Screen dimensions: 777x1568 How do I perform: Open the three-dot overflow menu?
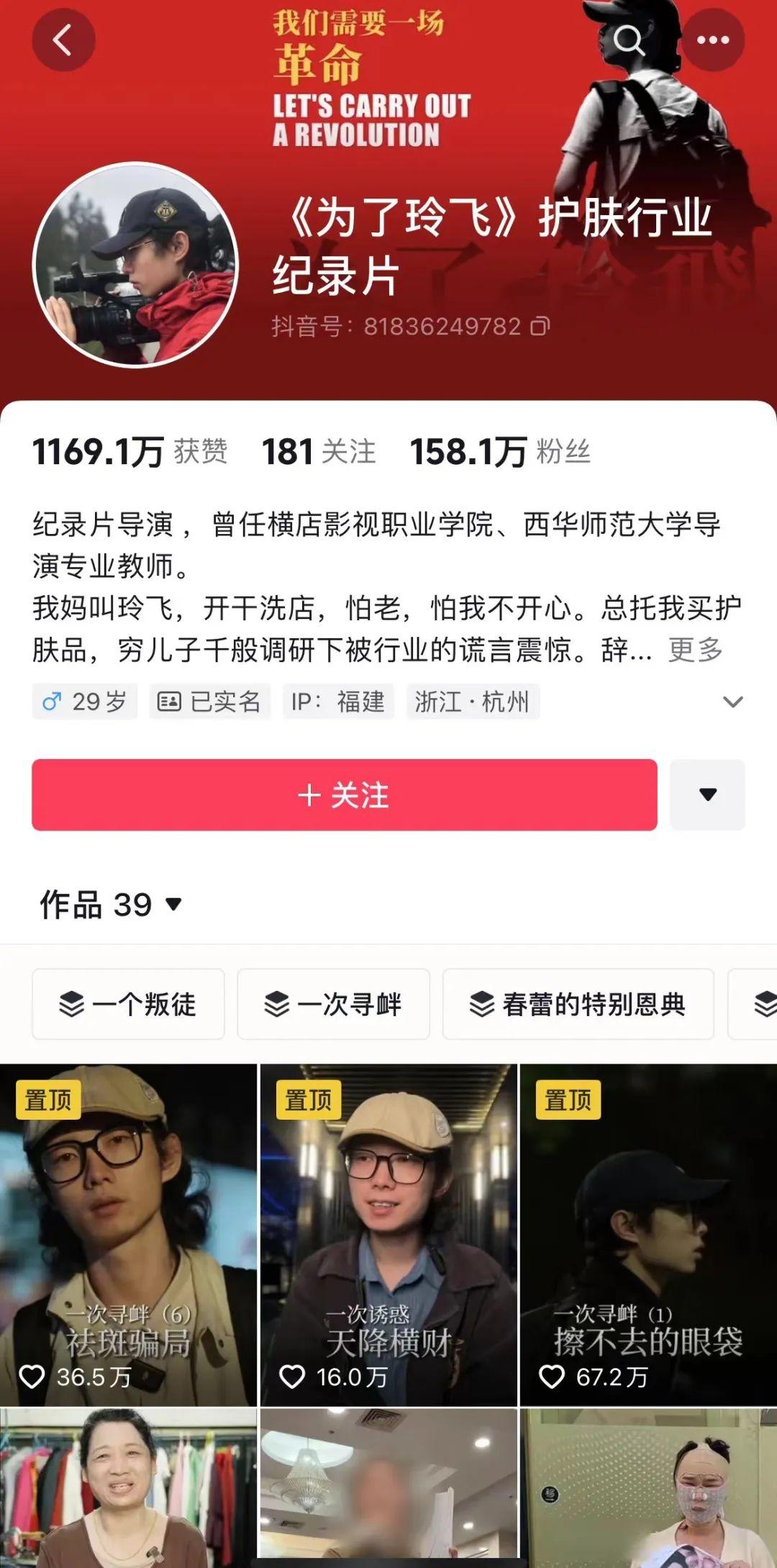click(x=713, y=40)
